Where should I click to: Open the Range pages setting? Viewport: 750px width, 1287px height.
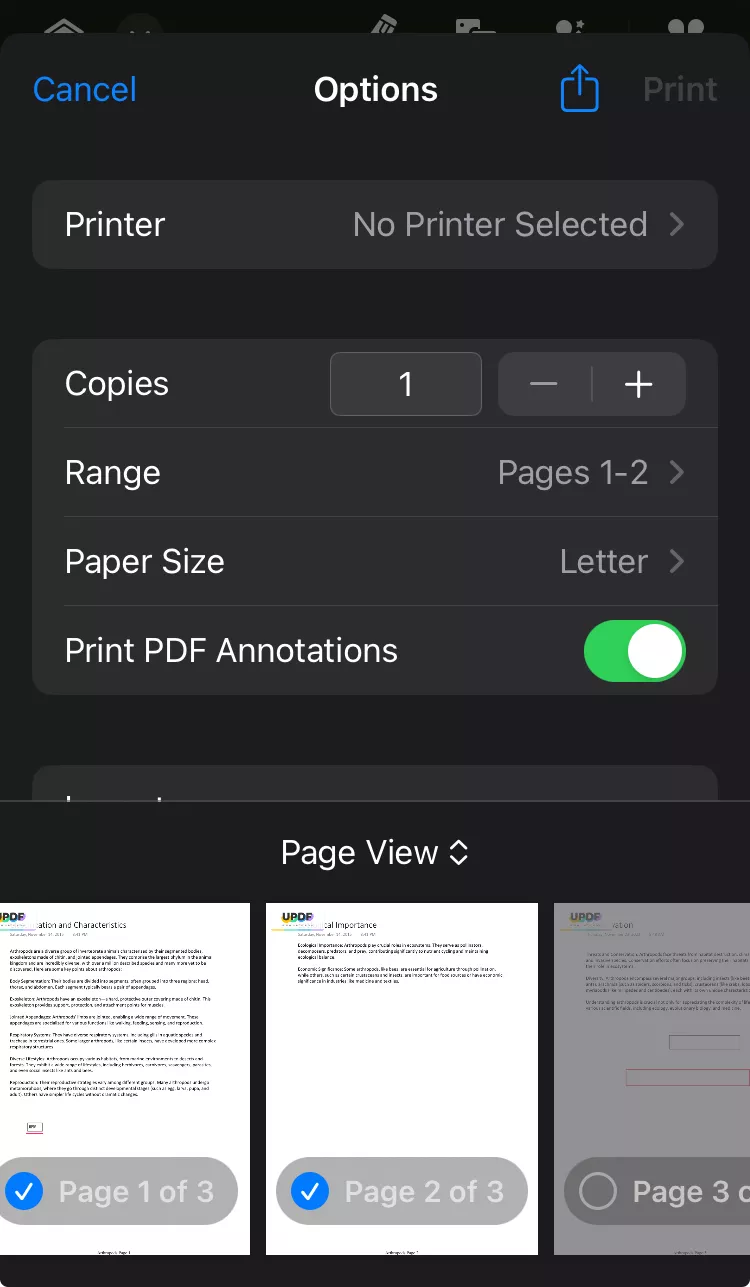pos(375,472)
